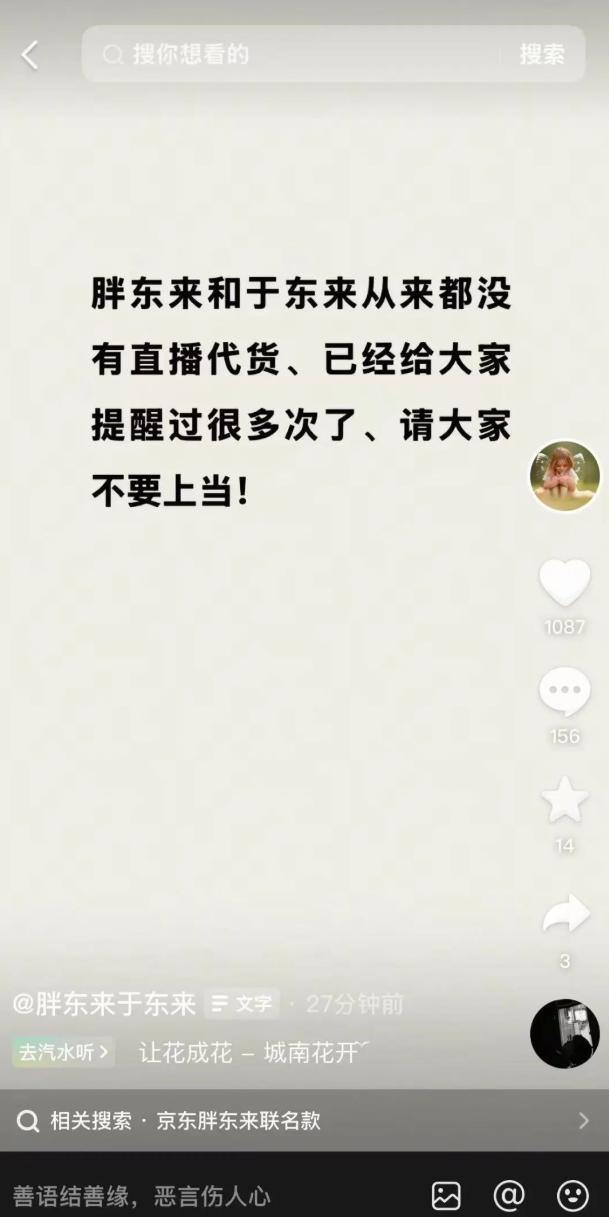Tap the 文字 tag chip

[x=242, y=1004]
